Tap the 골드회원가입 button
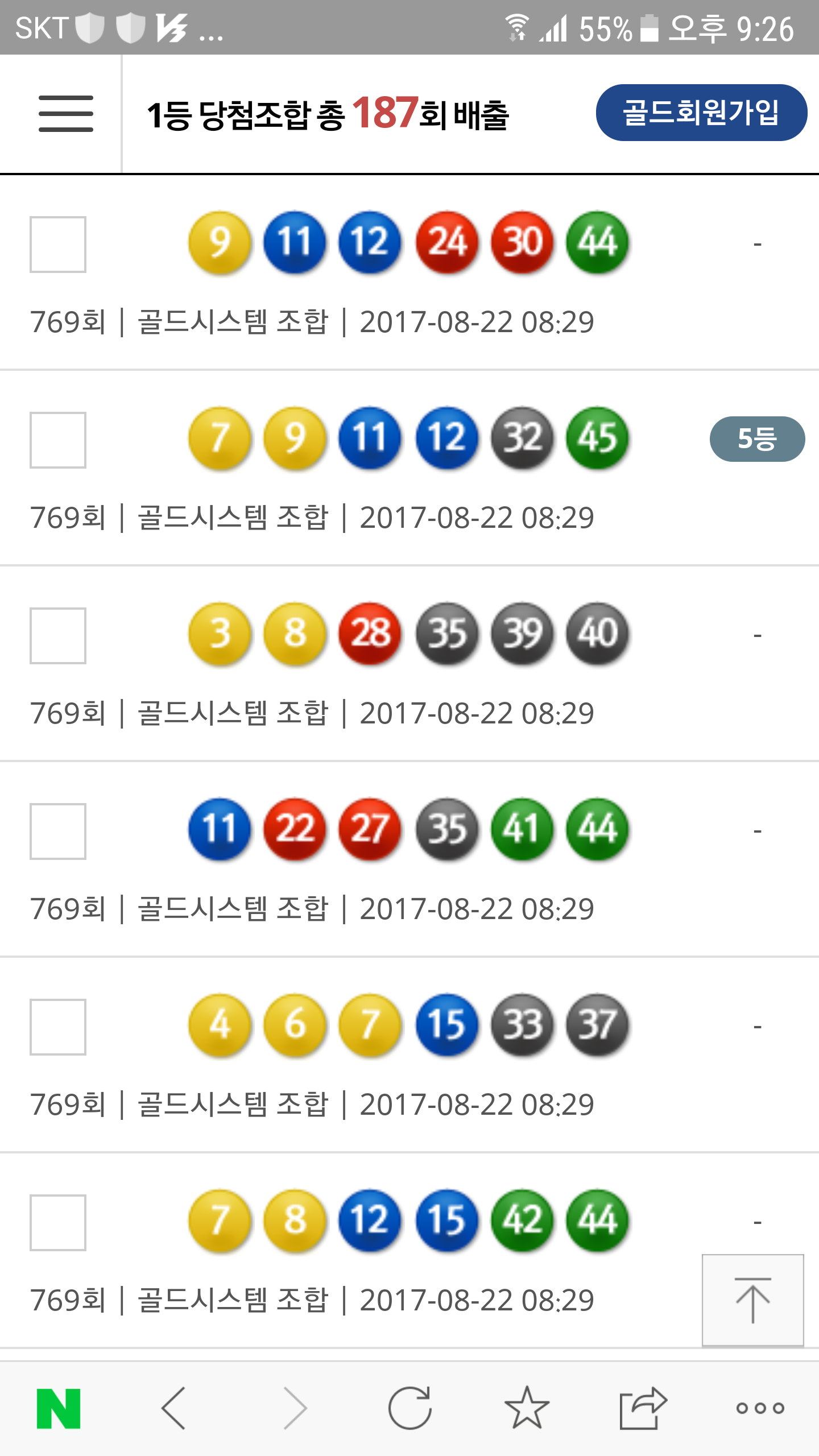 click(x=701, y=113)
